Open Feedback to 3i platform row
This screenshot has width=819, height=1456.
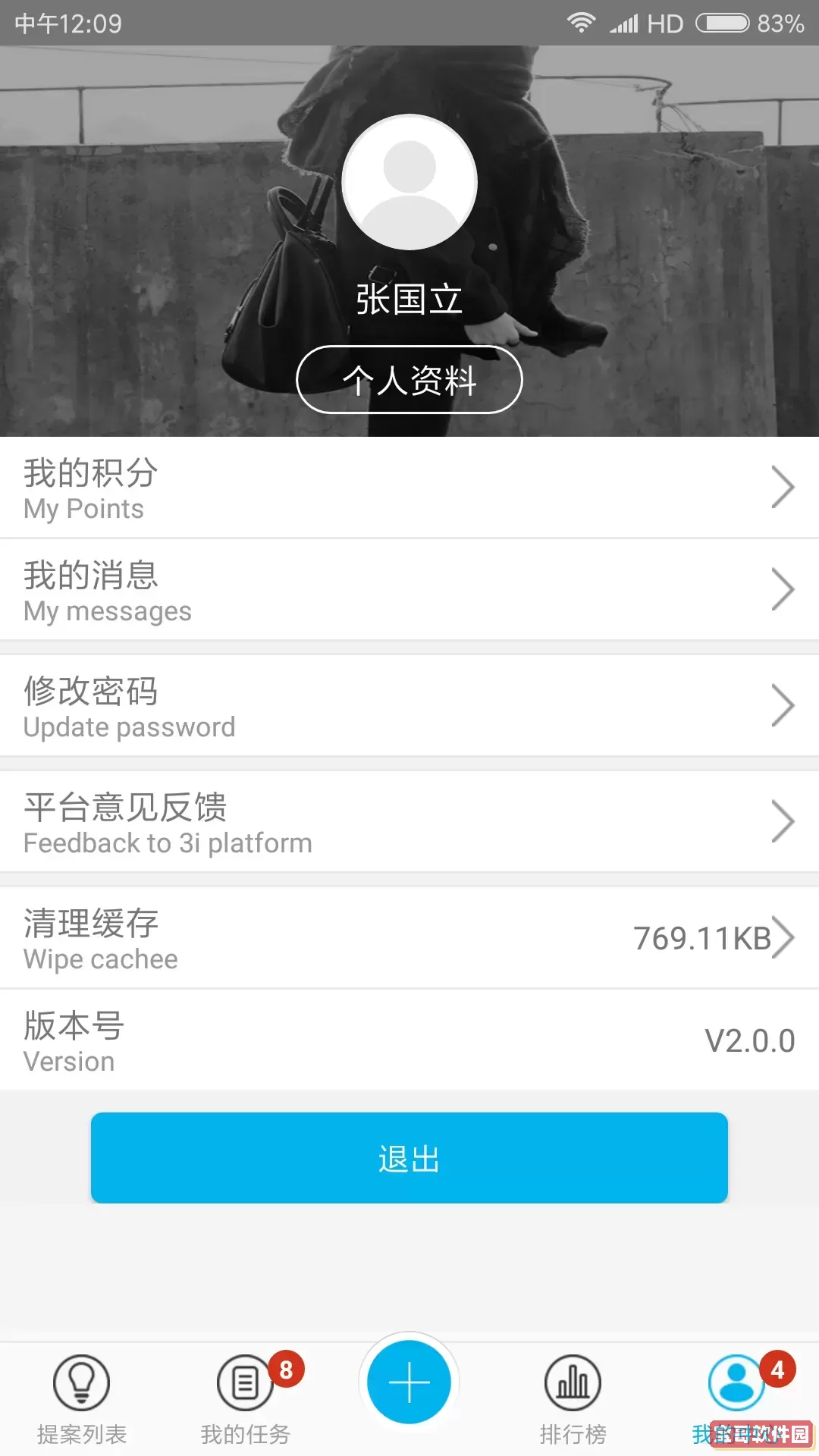(409, 821)
